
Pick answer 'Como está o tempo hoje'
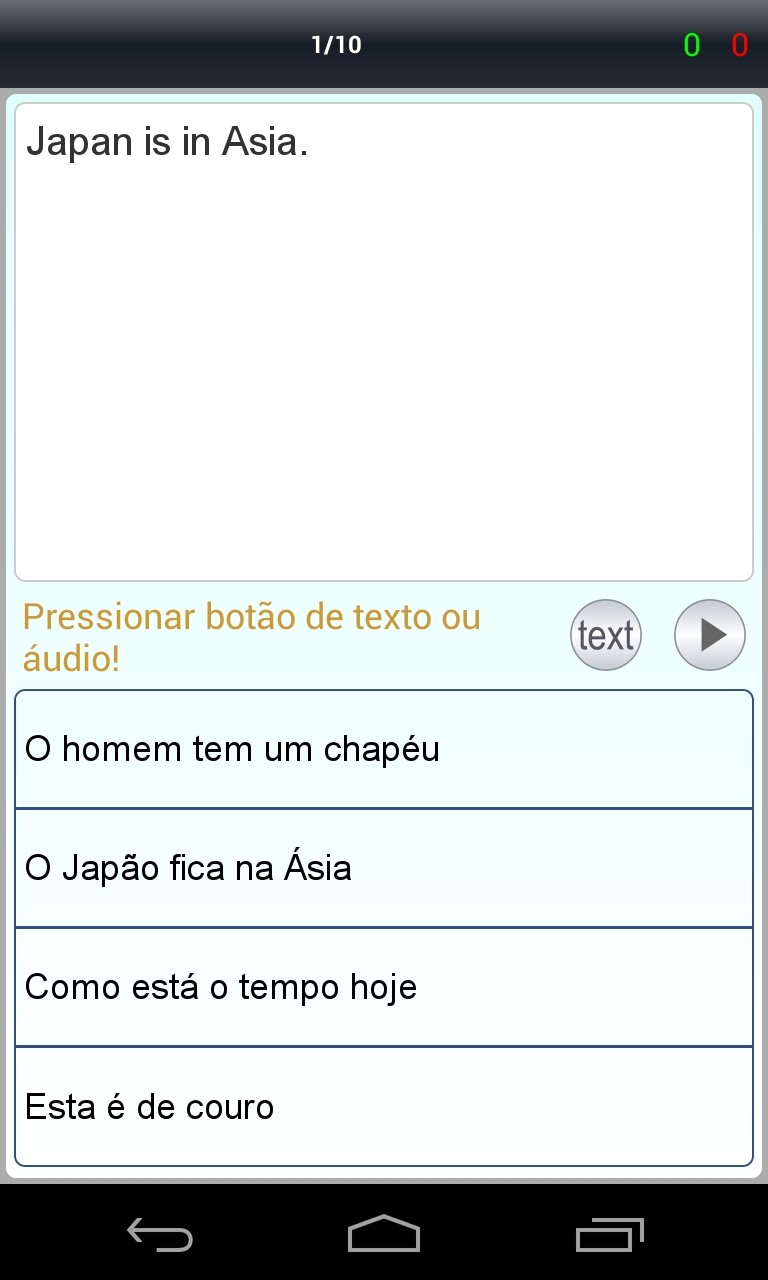coord(384,987)
